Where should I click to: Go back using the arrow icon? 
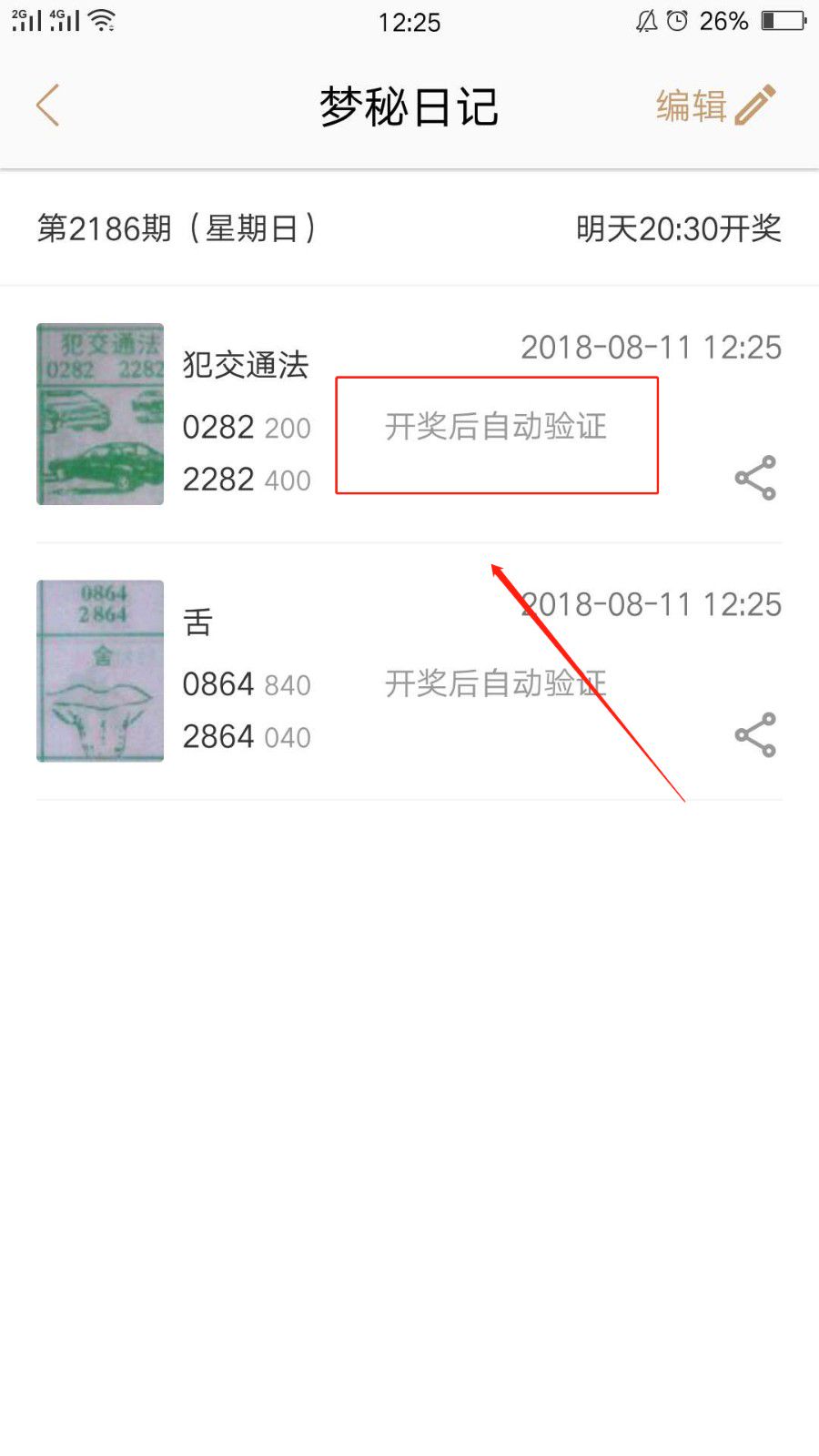click(48, 106)
